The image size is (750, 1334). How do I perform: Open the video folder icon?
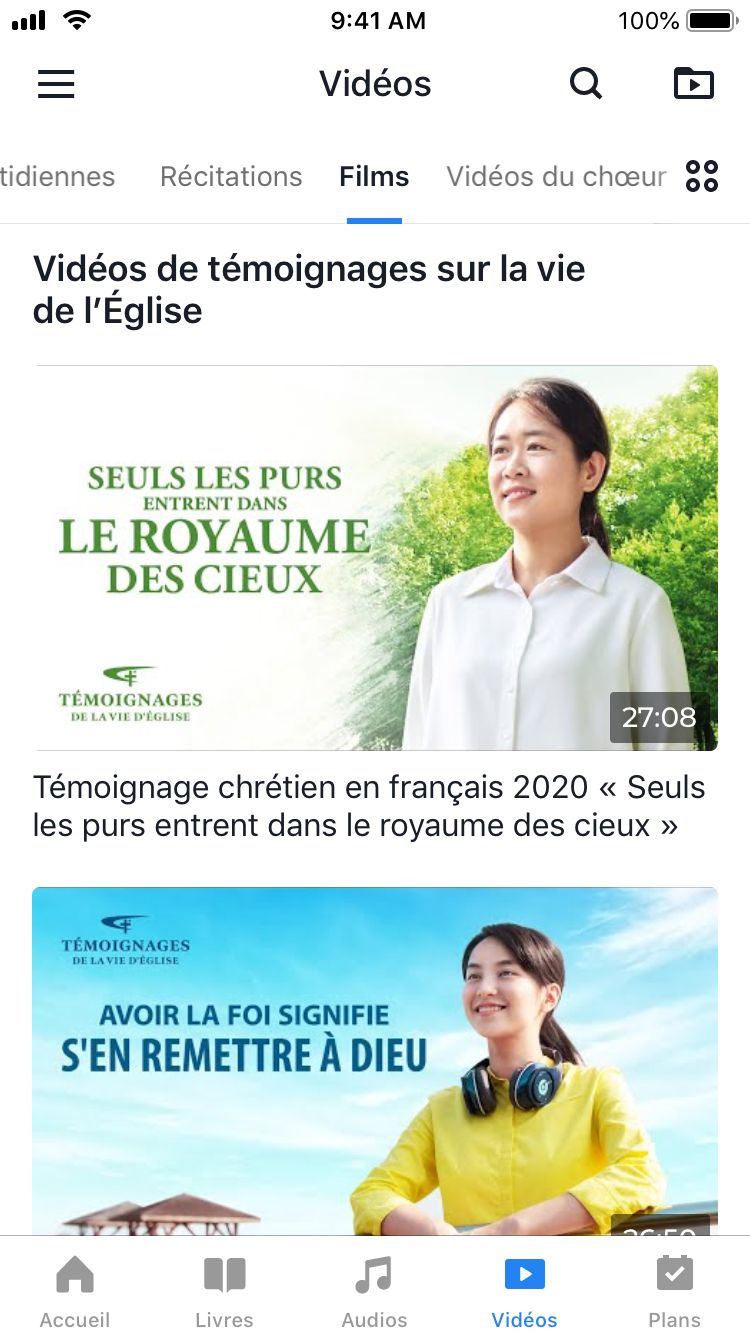[694, 84]
